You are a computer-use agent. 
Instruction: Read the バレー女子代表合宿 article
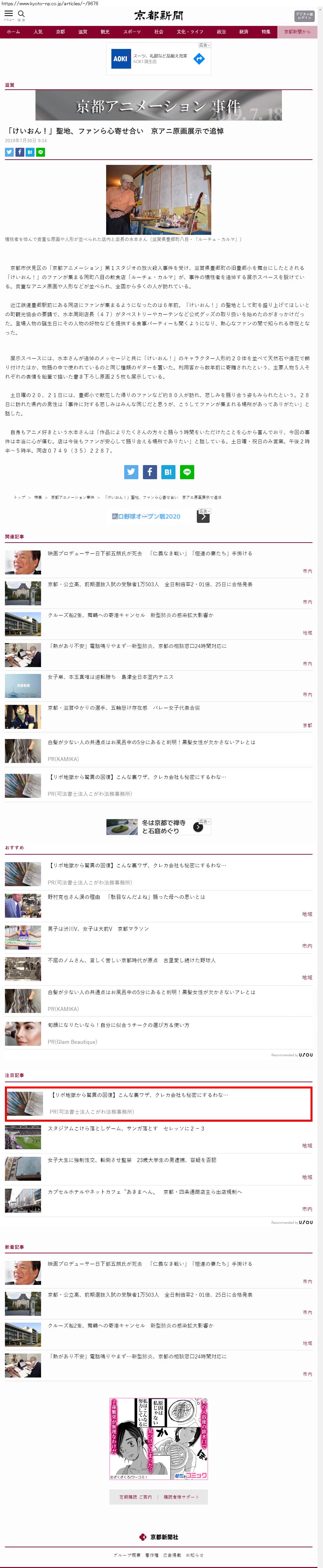coord(123,707)
